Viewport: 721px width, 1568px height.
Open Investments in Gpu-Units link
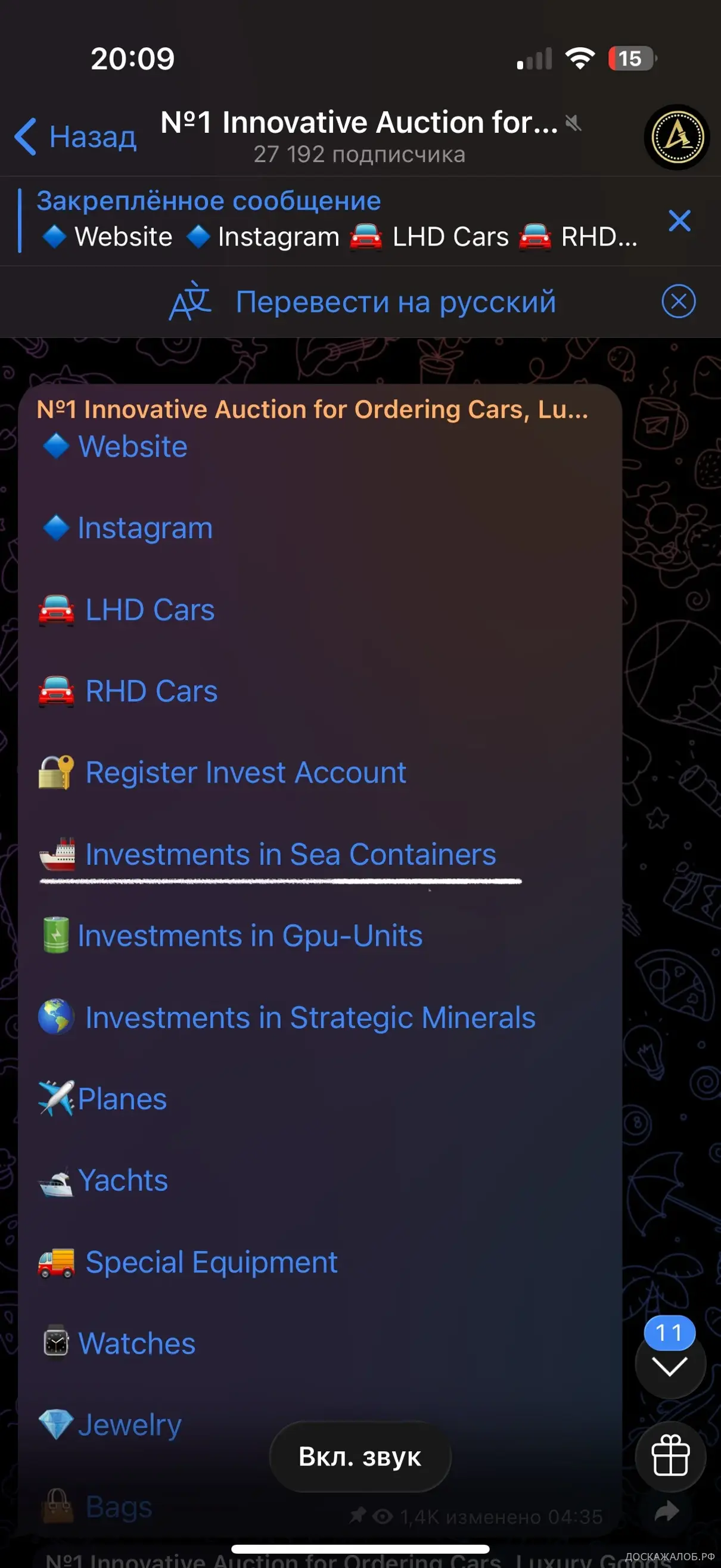pos(250,936)
